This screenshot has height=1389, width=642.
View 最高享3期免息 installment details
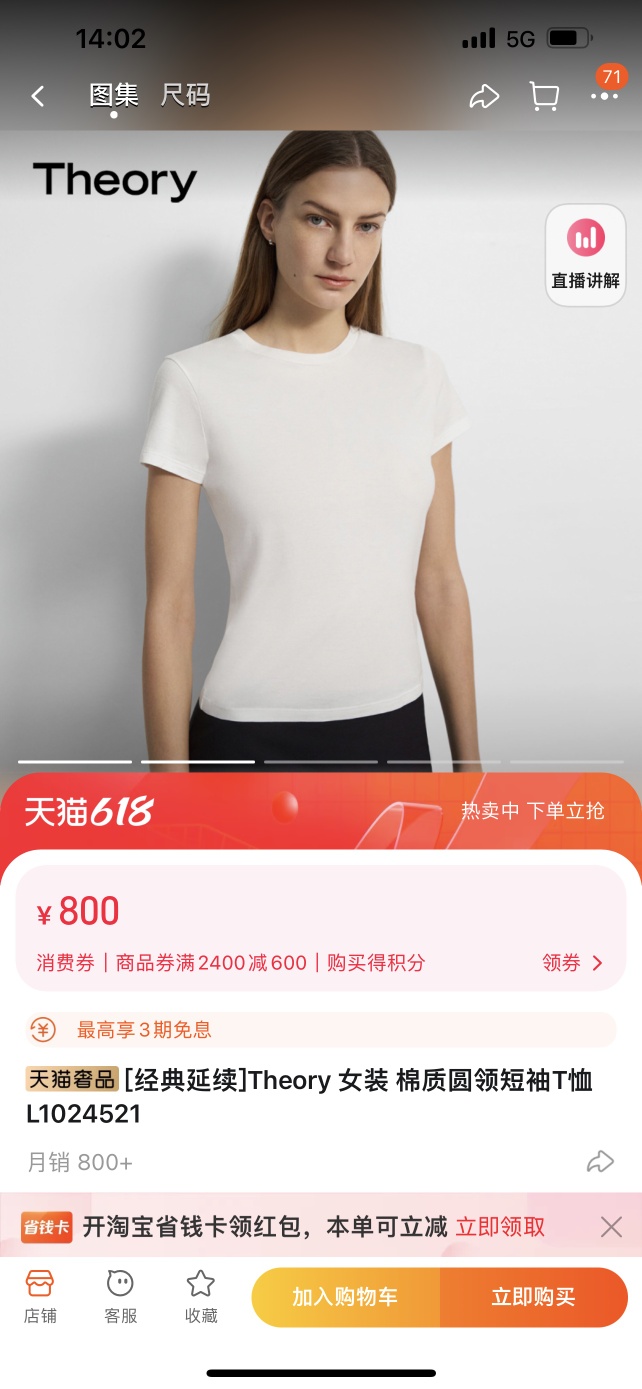(x=320, y=1029)
